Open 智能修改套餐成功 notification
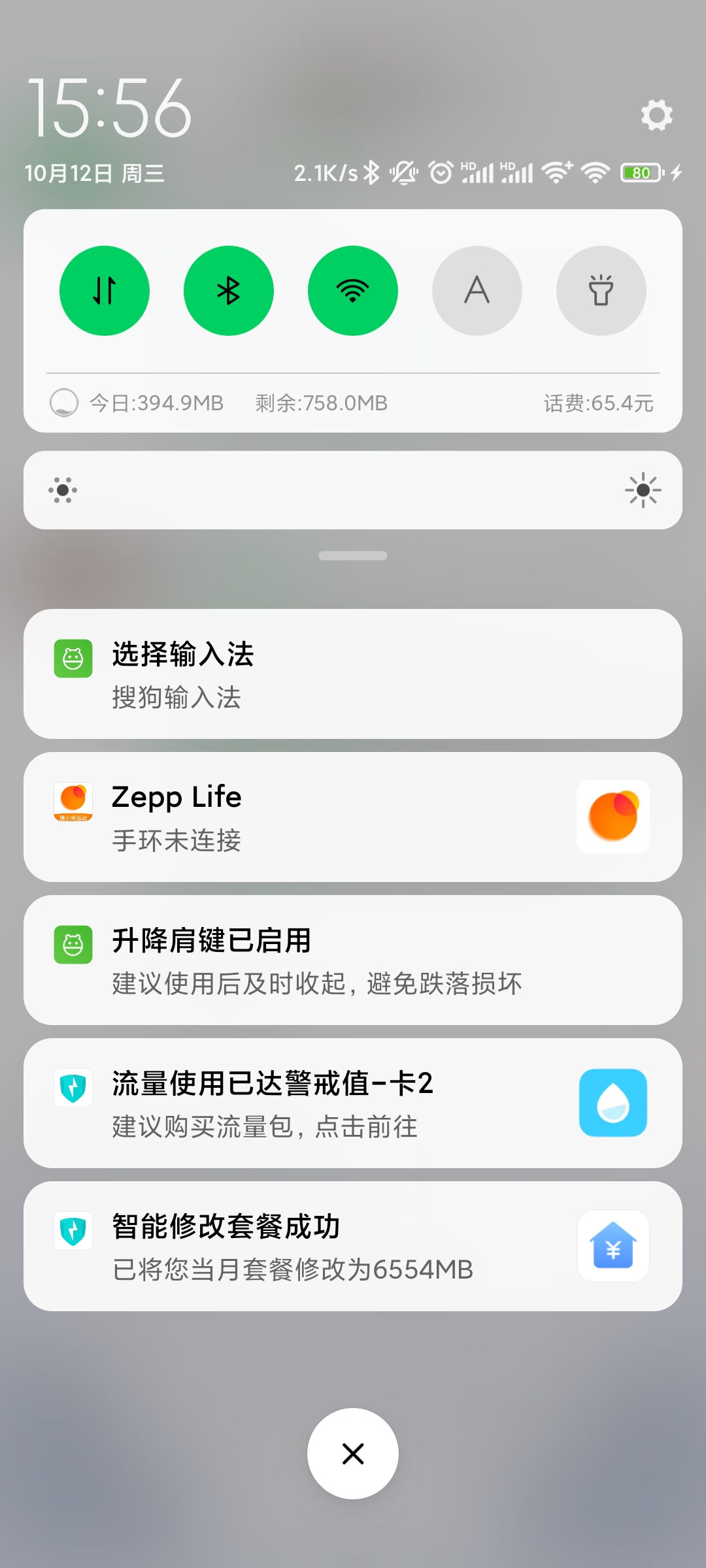706x1568 pixels. (353, 1246)
